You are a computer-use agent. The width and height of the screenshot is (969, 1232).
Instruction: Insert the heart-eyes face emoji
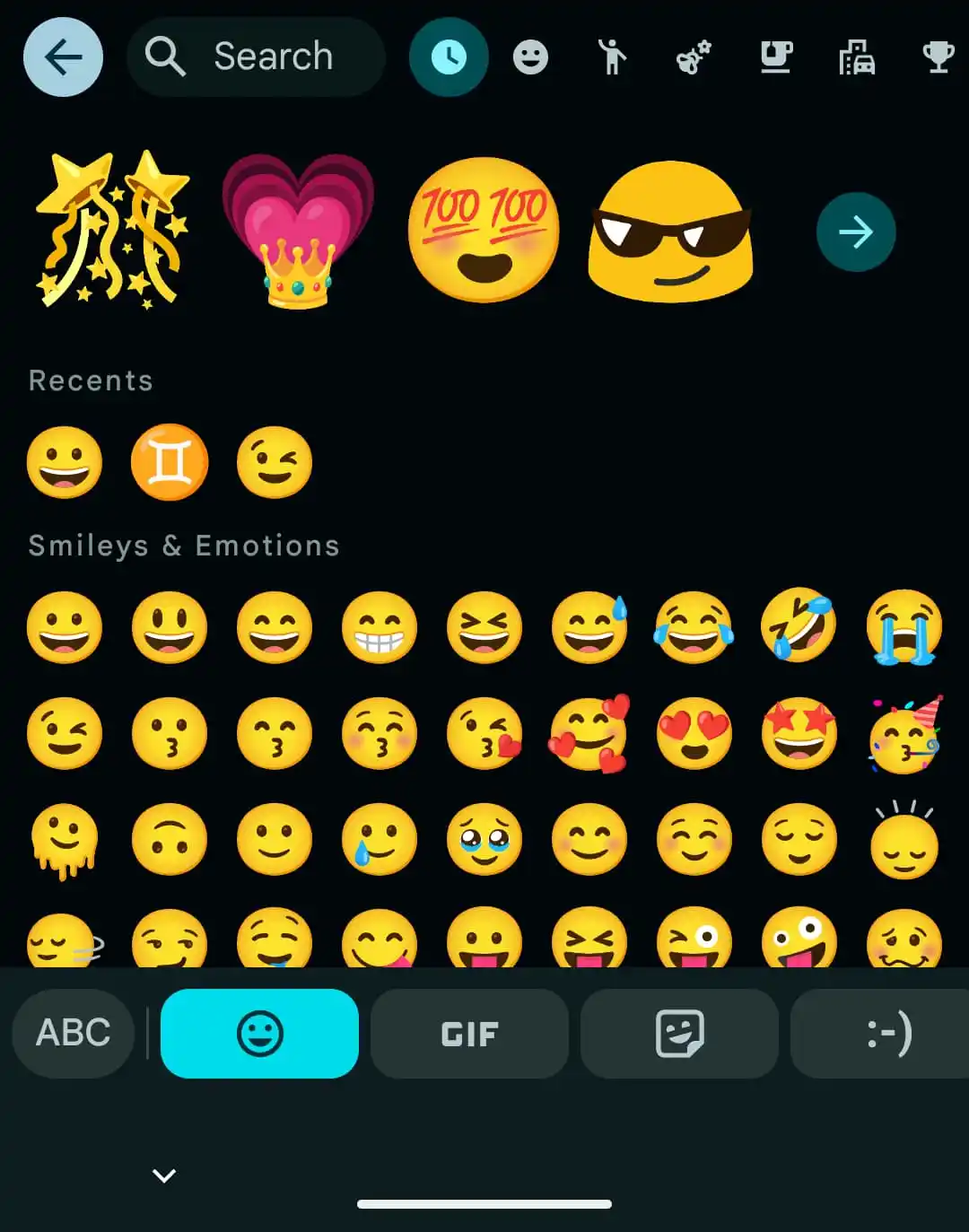[694, 733]
